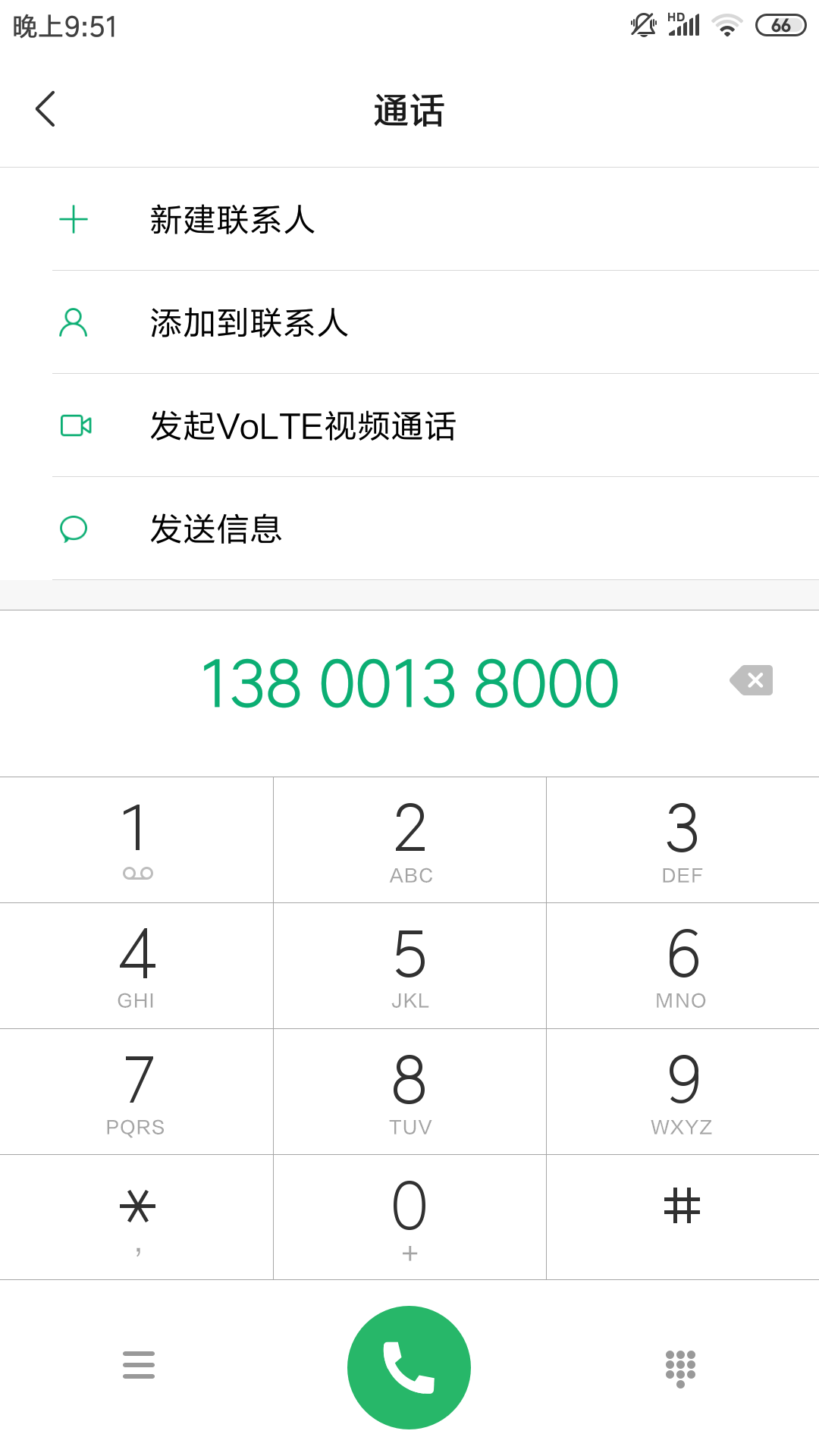The image size is (819, 1456).
Task: Enter digit 5 JKL
Action: pos(409,966)
